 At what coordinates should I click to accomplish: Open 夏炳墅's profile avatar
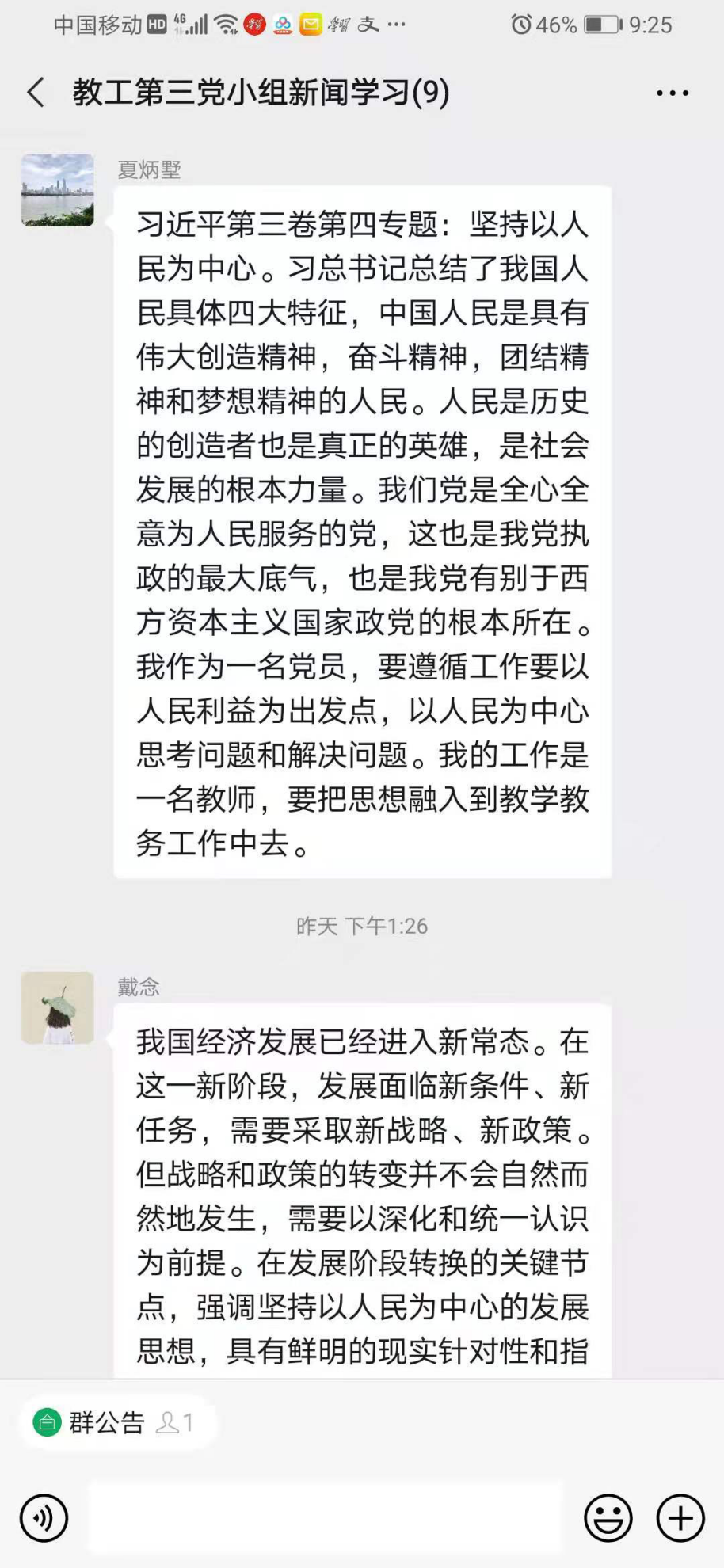point(58,191)
